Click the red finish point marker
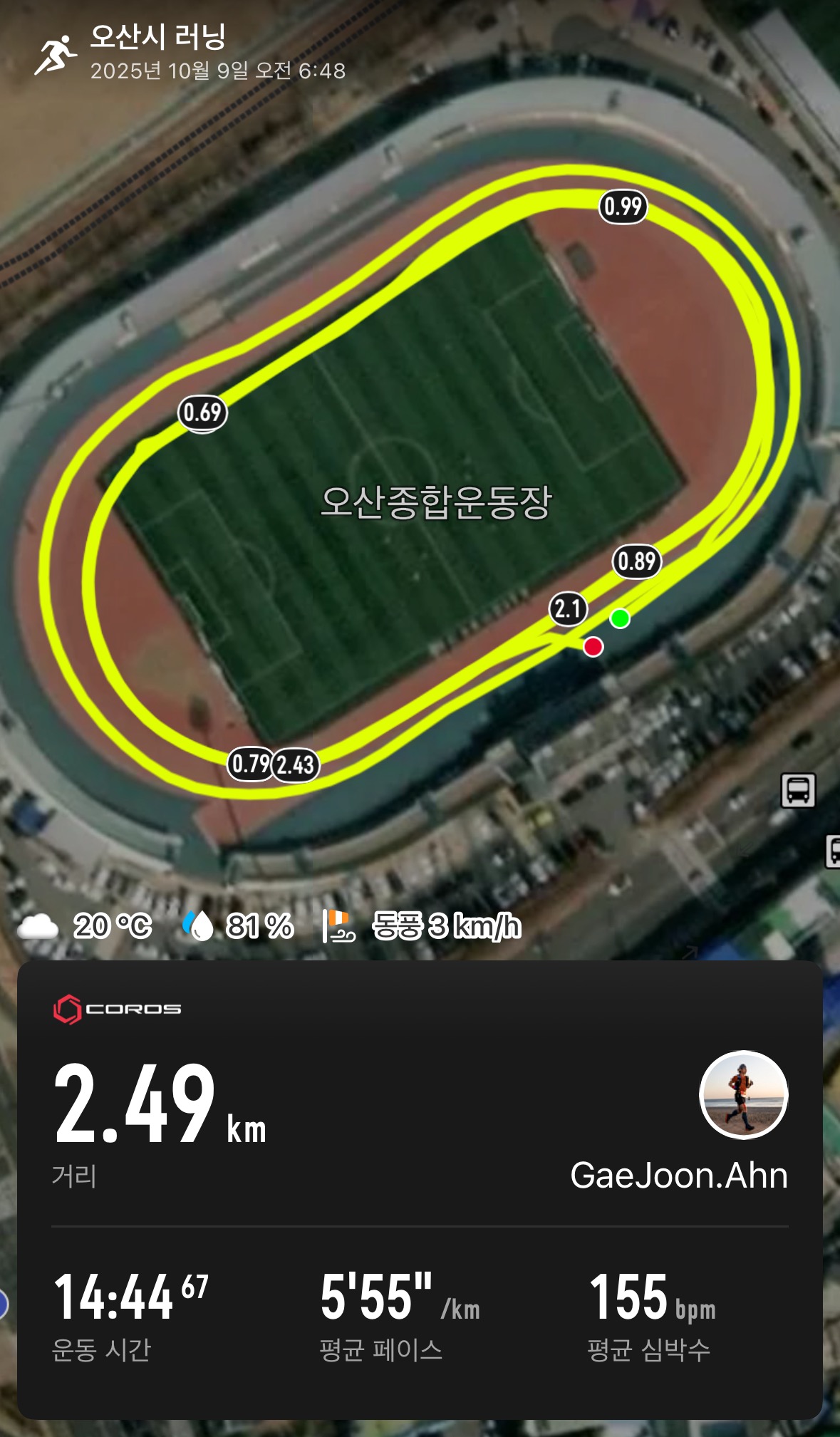Viewport: 840px width, 1437px height. [x=593, y=648]
